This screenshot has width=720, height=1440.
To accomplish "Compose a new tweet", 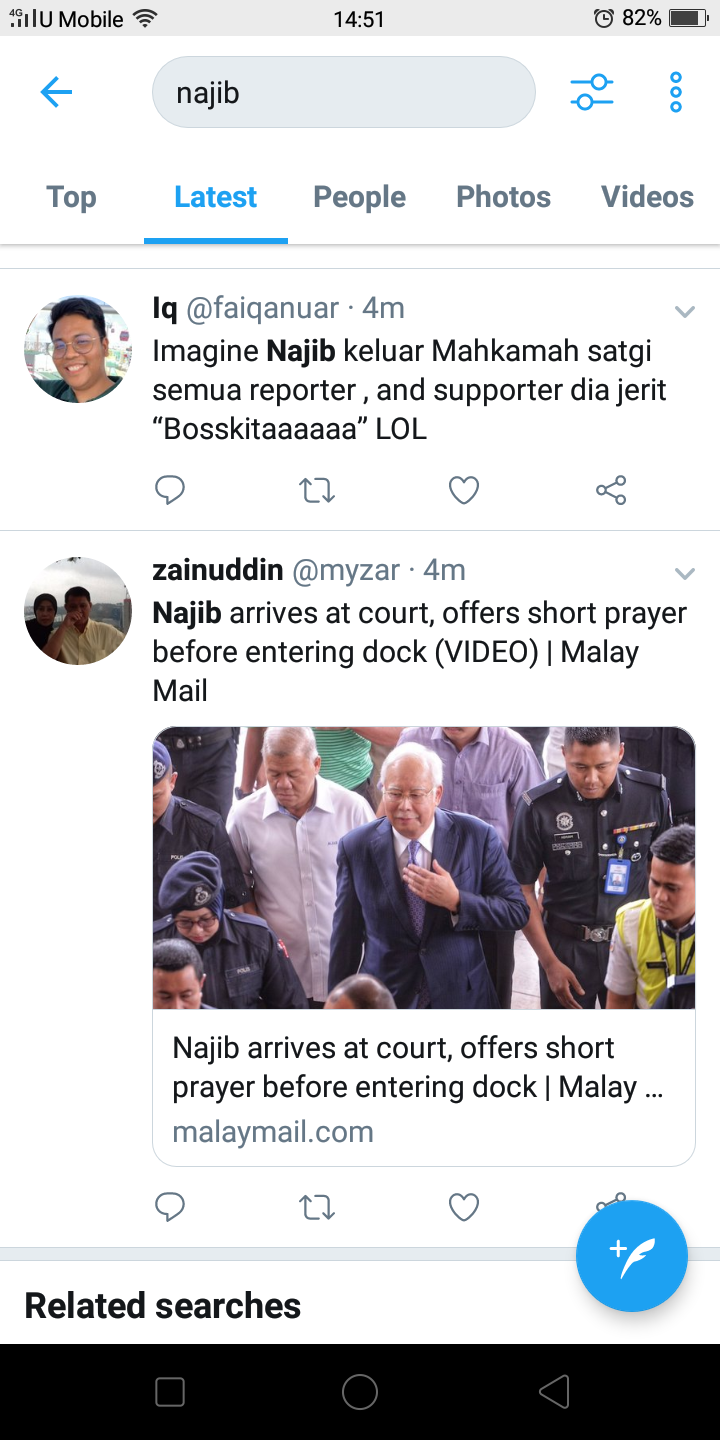I will [x=631, y=1256].
